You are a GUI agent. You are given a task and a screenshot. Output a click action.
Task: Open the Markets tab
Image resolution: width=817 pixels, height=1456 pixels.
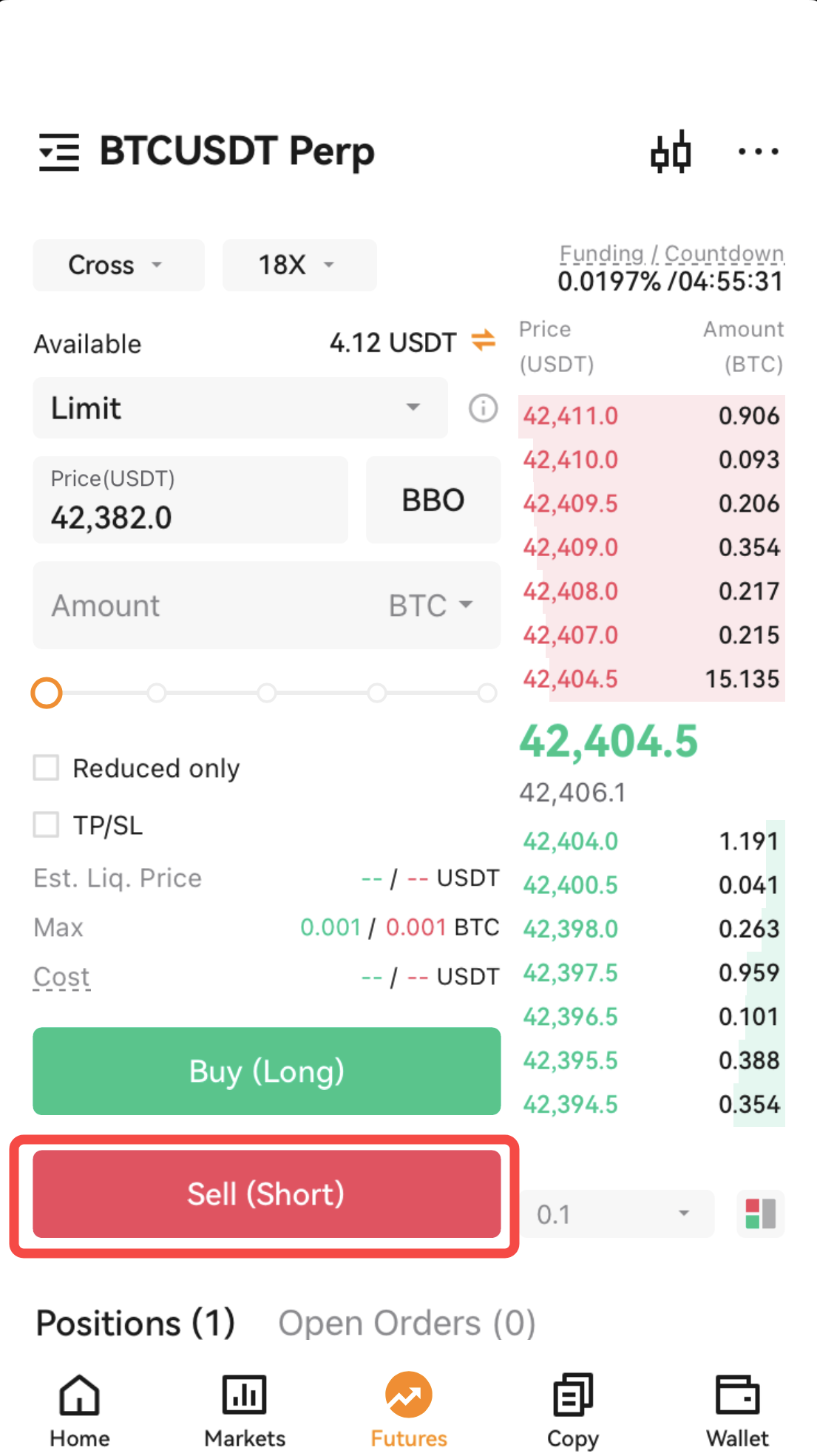245,1411
